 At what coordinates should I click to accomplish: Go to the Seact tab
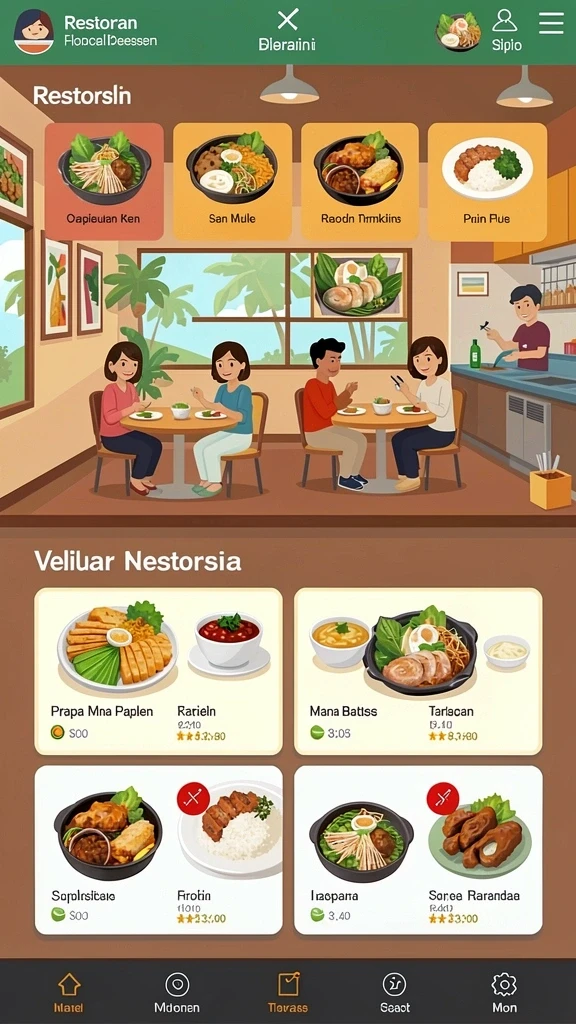click(x=394, y=992)
